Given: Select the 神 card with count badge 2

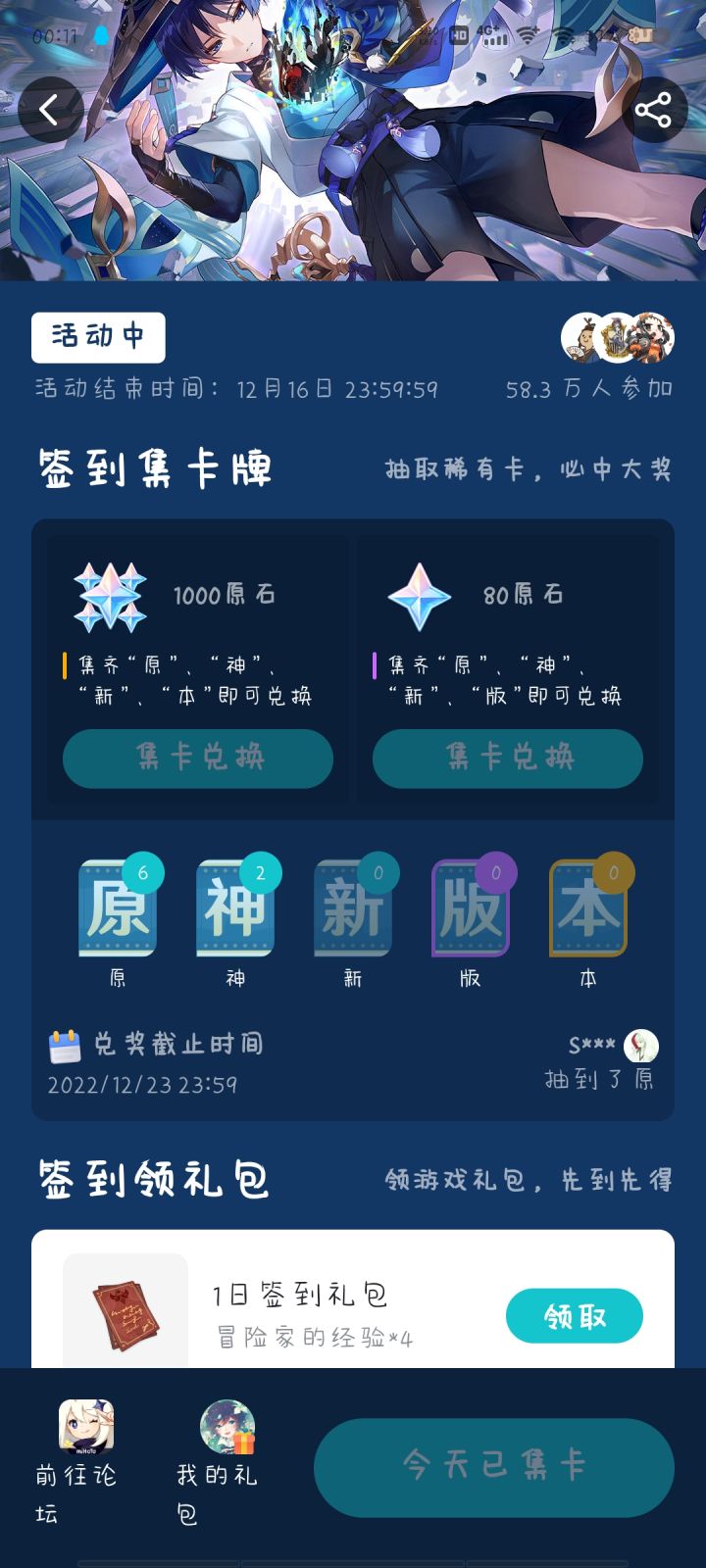Looking at the screenshot, I should tap(234, 911).
